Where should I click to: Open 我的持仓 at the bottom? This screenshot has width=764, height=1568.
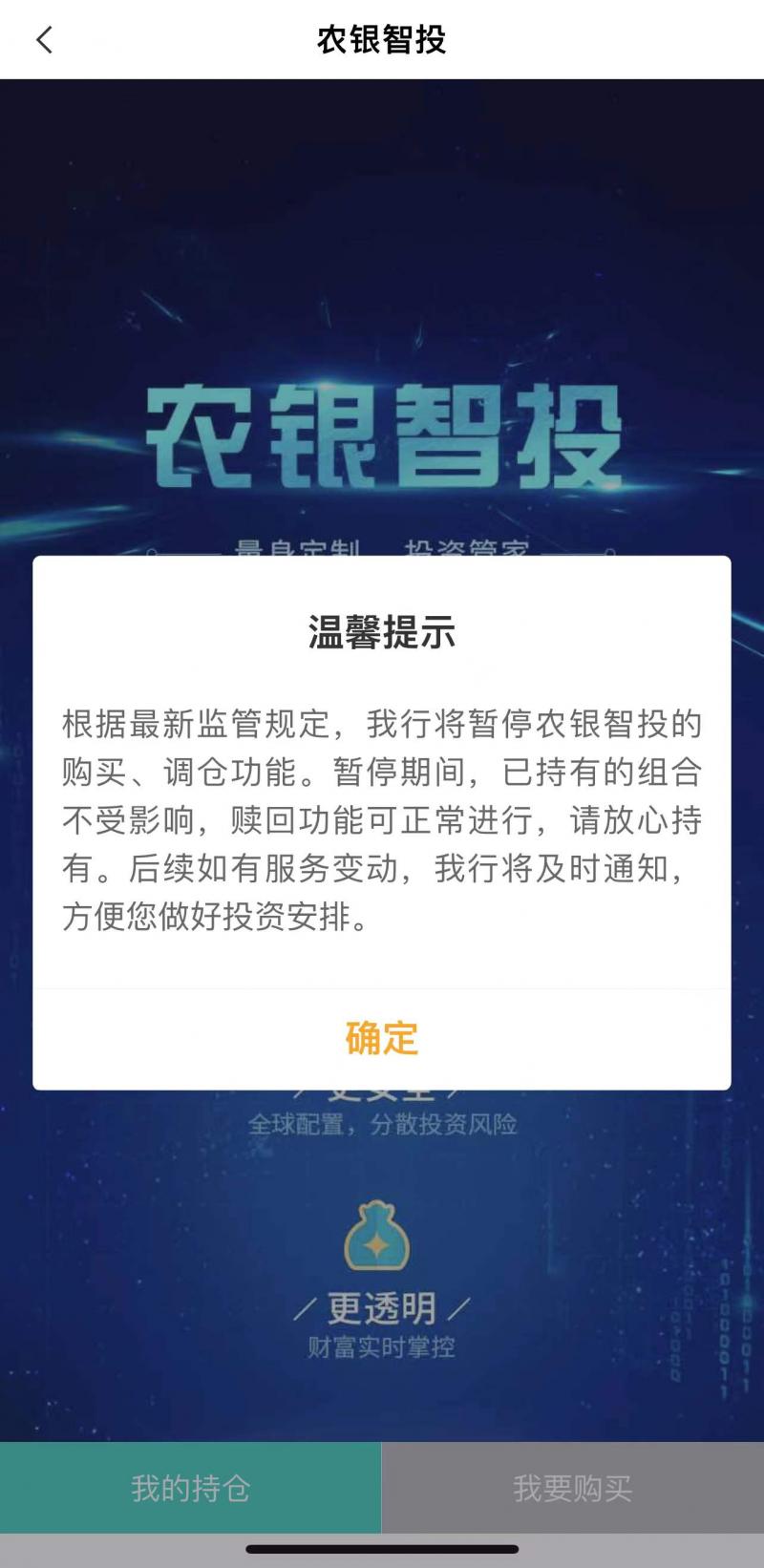pos(190,1487)
